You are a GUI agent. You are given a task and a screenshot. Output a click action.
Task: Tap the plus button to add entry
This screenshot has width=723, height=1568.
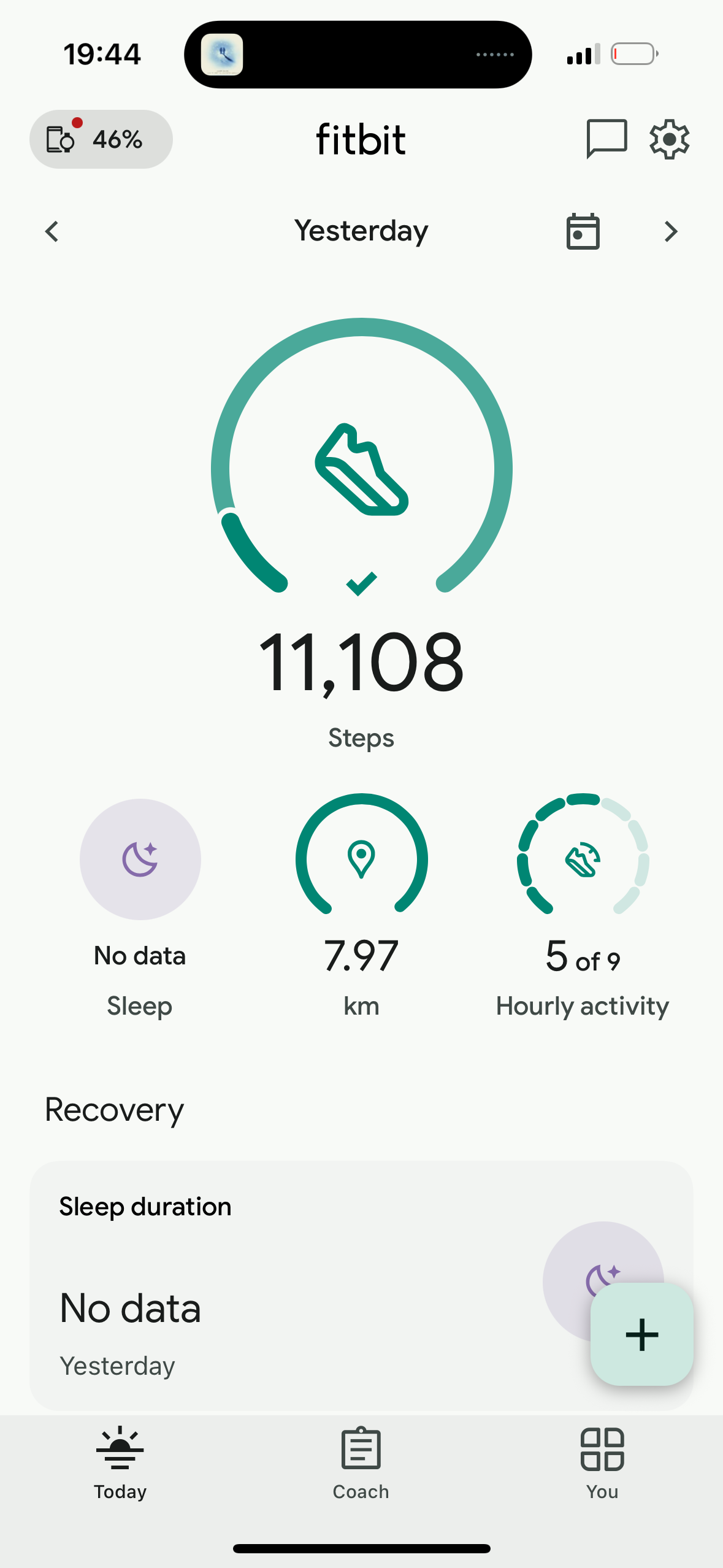coord(642,1334)
